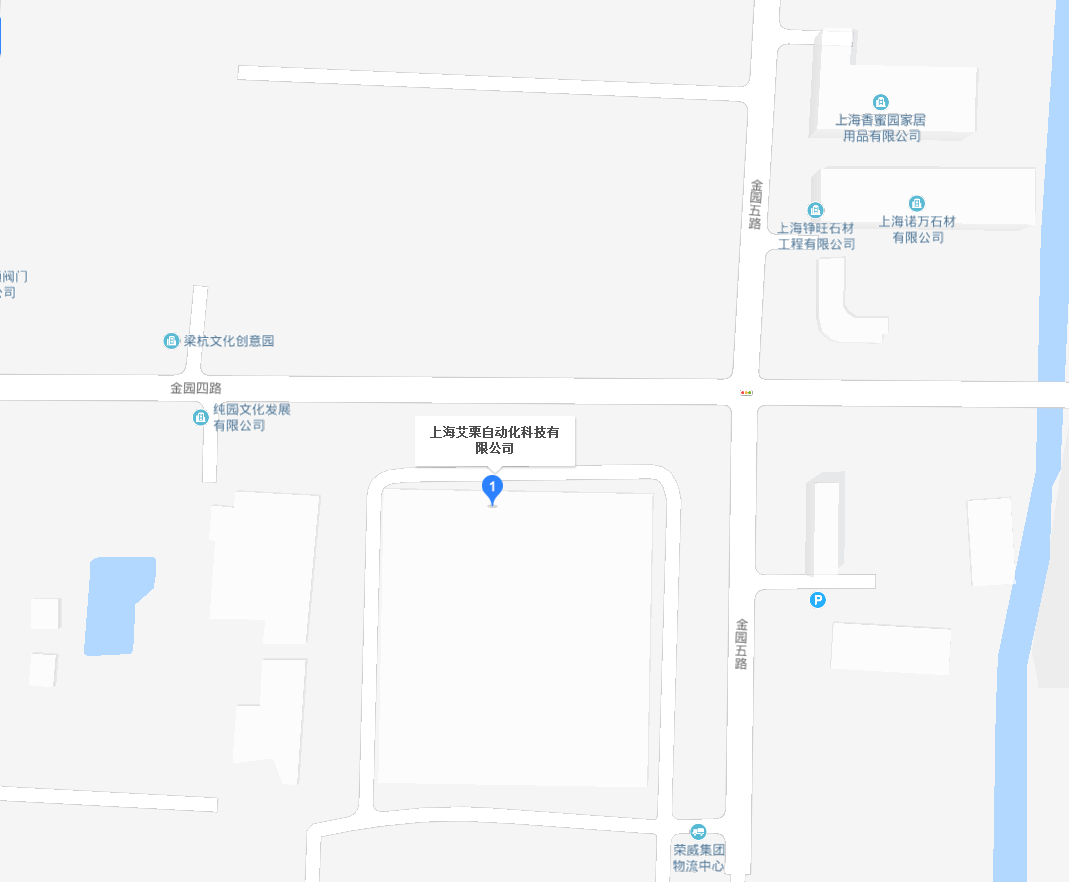Tap the 梁杭文化创意园 point of interest
The height and width of the screenshot is (882, 1069).
click(171, 341)
